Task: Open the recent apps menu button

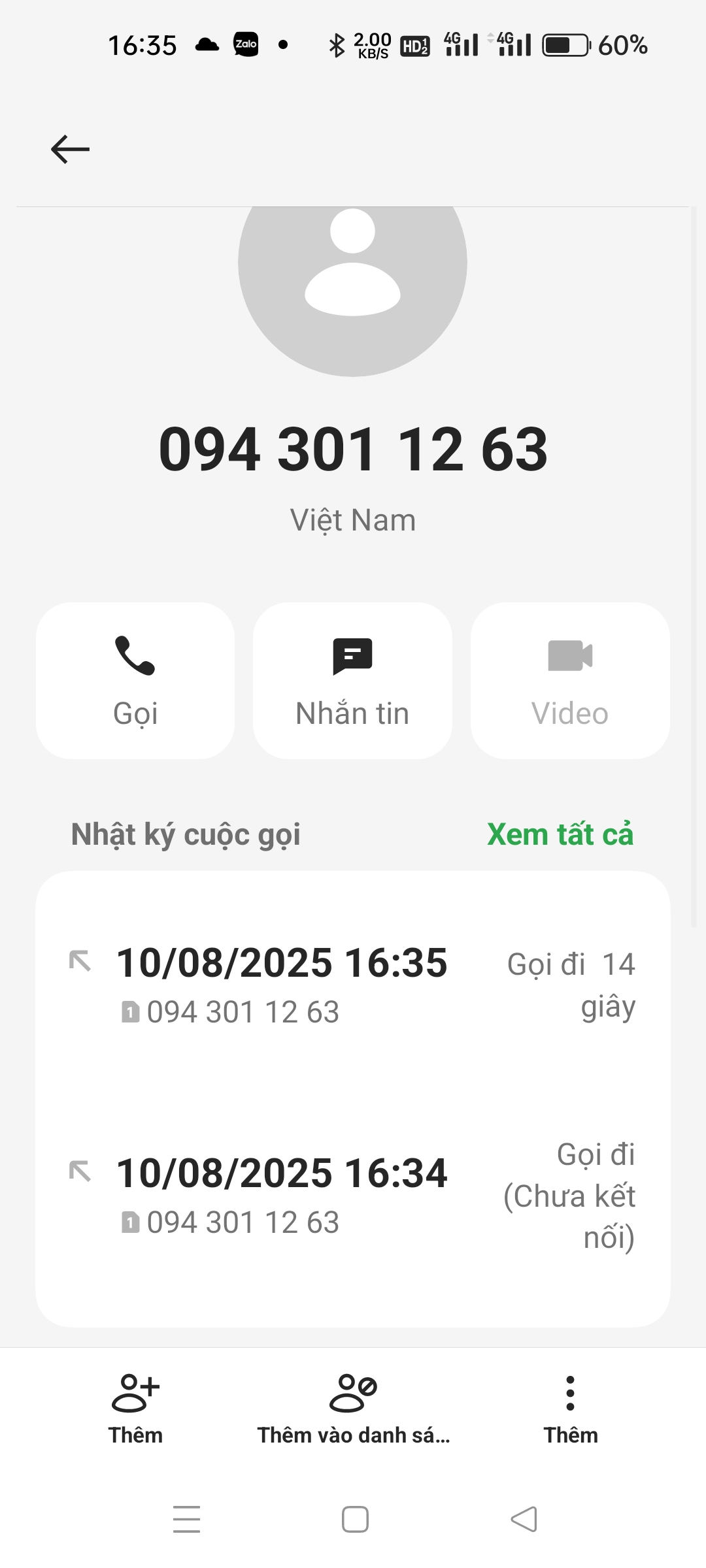Action: click(187, 1519)
